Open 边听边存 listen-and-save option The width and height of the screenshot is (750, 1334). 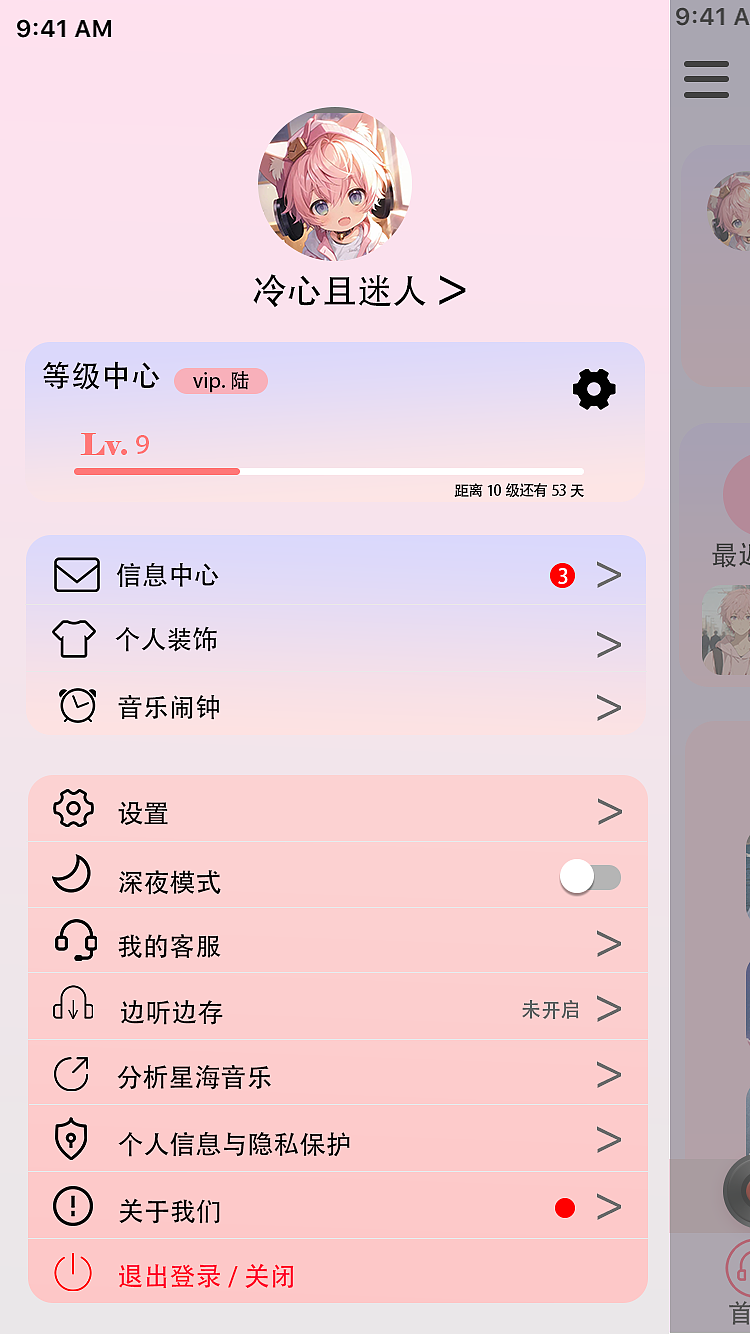point(336,1010)
